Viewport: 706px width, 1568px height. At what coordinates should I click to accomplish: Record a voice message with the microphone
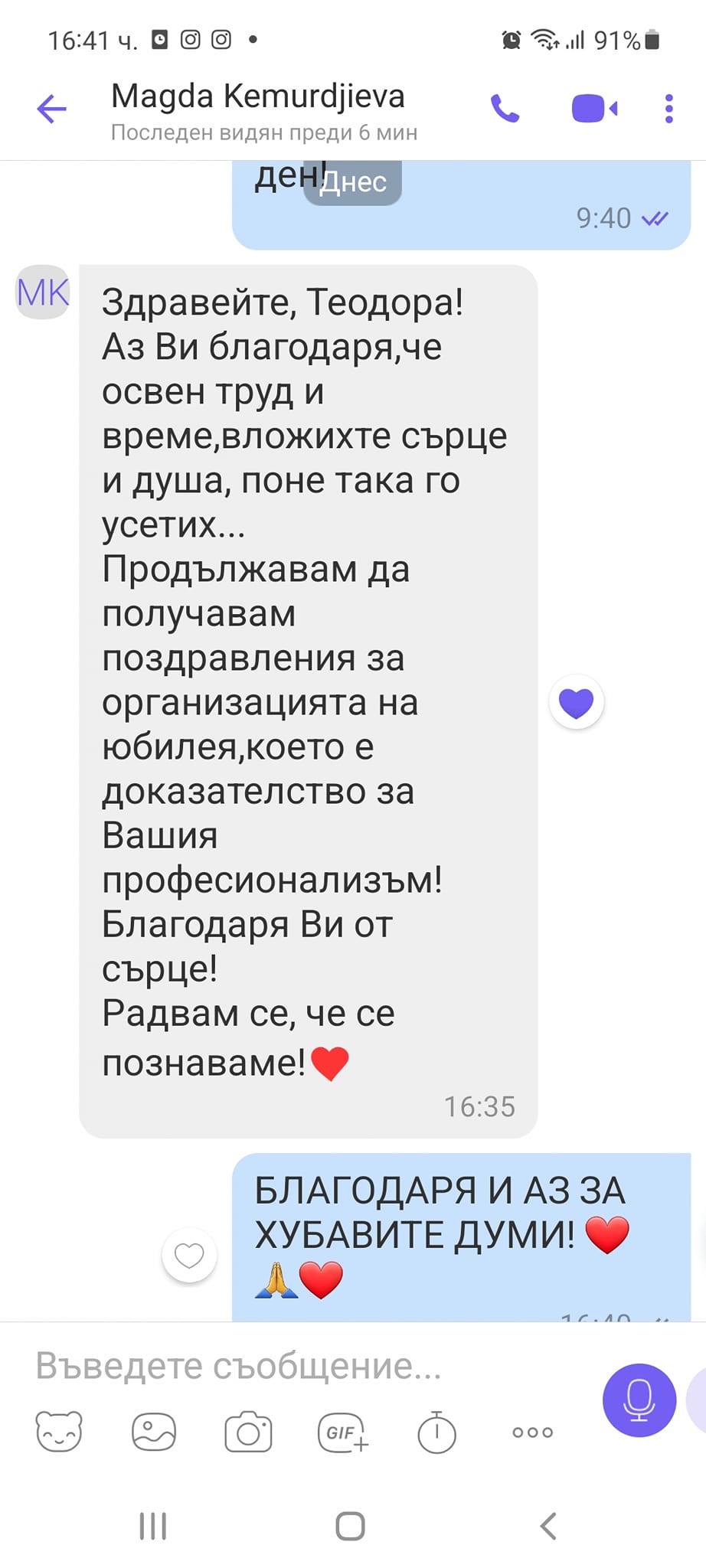pos(639,1400)
